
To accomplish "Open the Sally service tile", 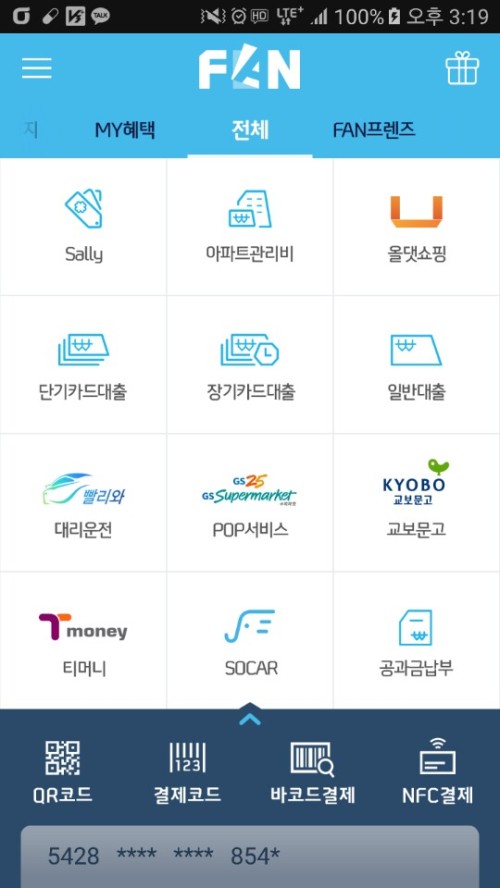I will click(x=83, y=227).
